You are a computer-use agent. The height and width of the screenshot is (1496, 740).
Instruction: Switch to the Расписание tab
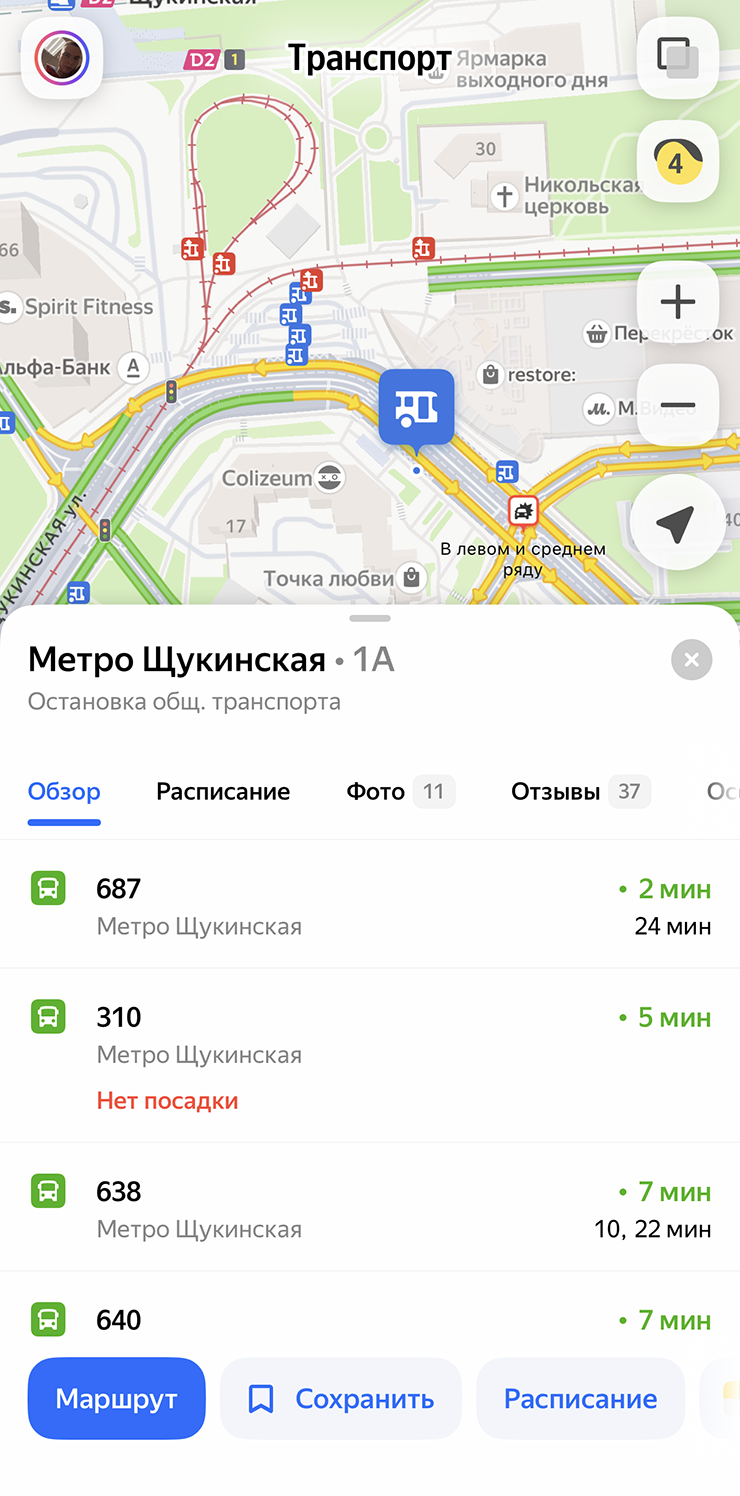tap(222, 791)
